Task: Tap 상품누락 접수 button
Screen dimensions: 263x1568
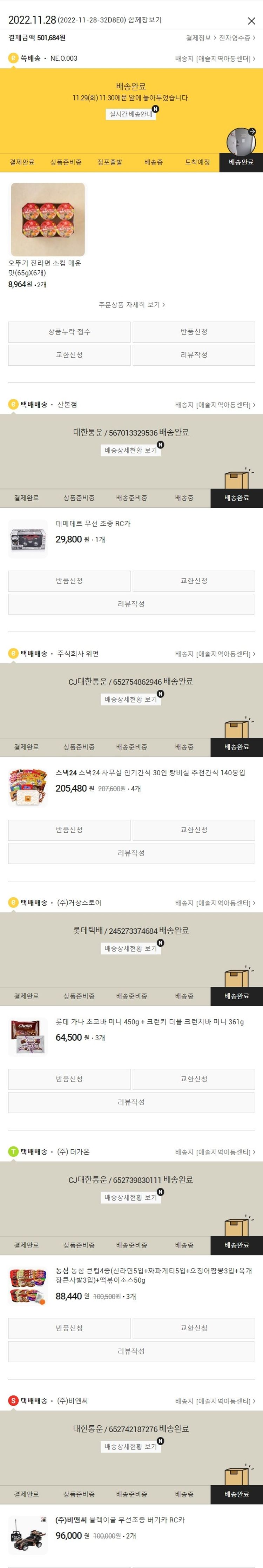Action: (x=69, y=332)
